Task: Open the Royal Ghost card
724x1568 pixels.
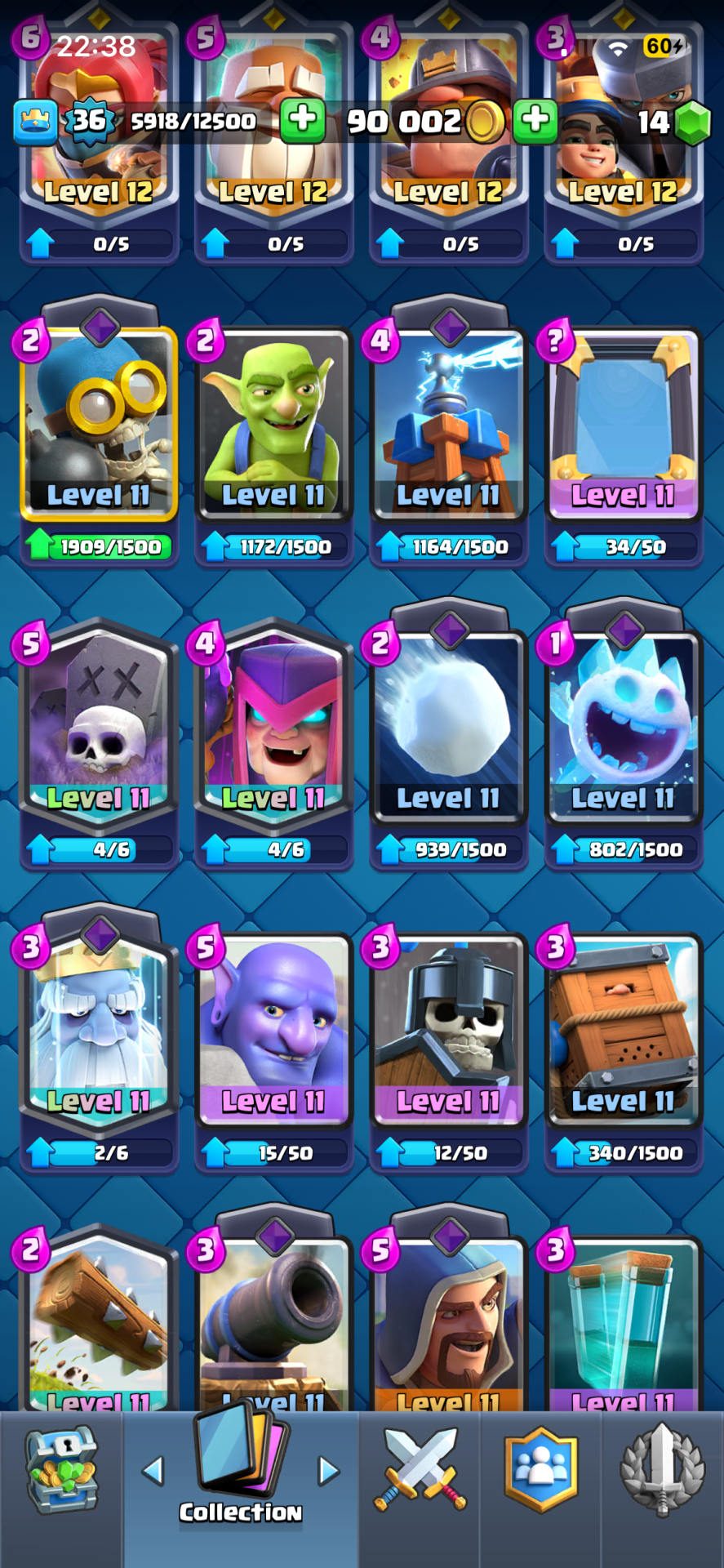Action: [99, 1029]
